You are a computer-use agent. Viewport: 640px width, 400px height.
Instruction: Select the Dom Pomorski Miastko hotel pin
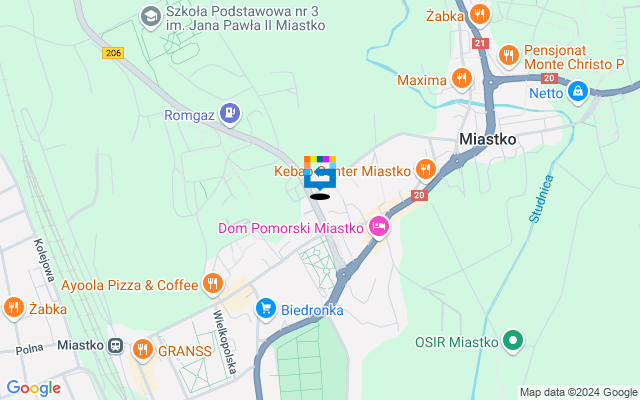379,228
